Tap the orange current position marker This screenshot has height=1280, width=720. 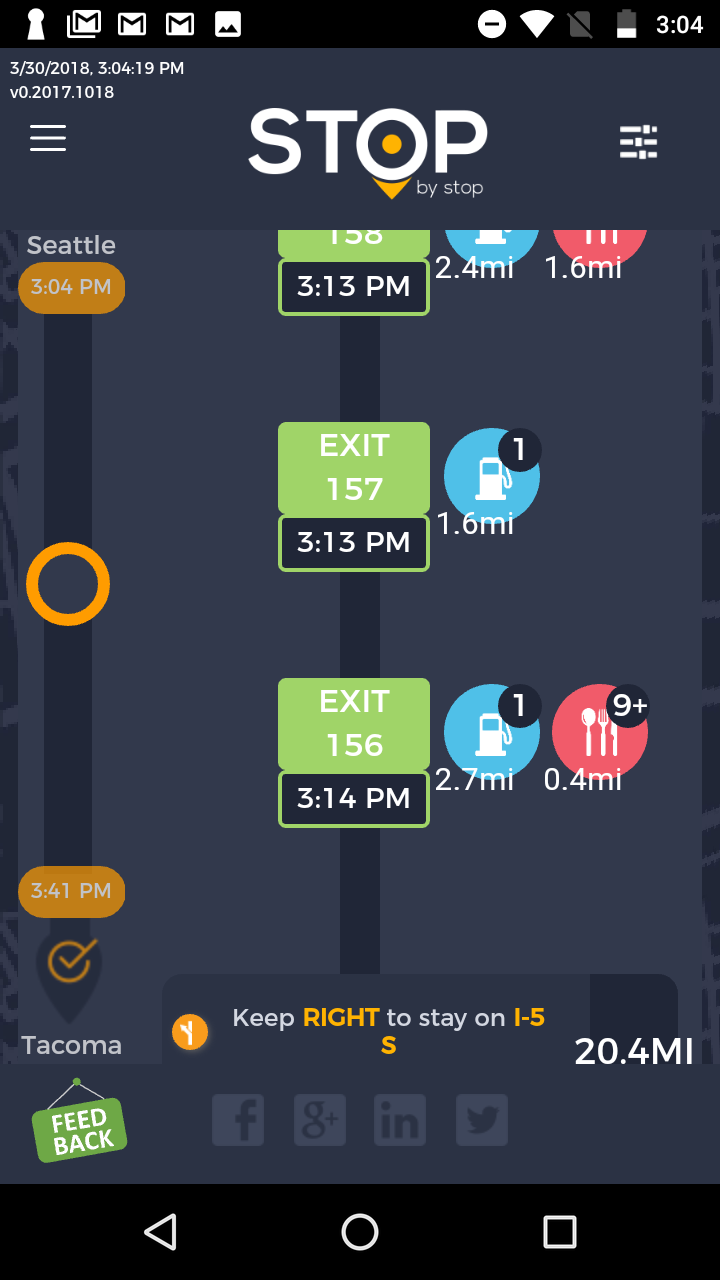click(x=68, y=584)
